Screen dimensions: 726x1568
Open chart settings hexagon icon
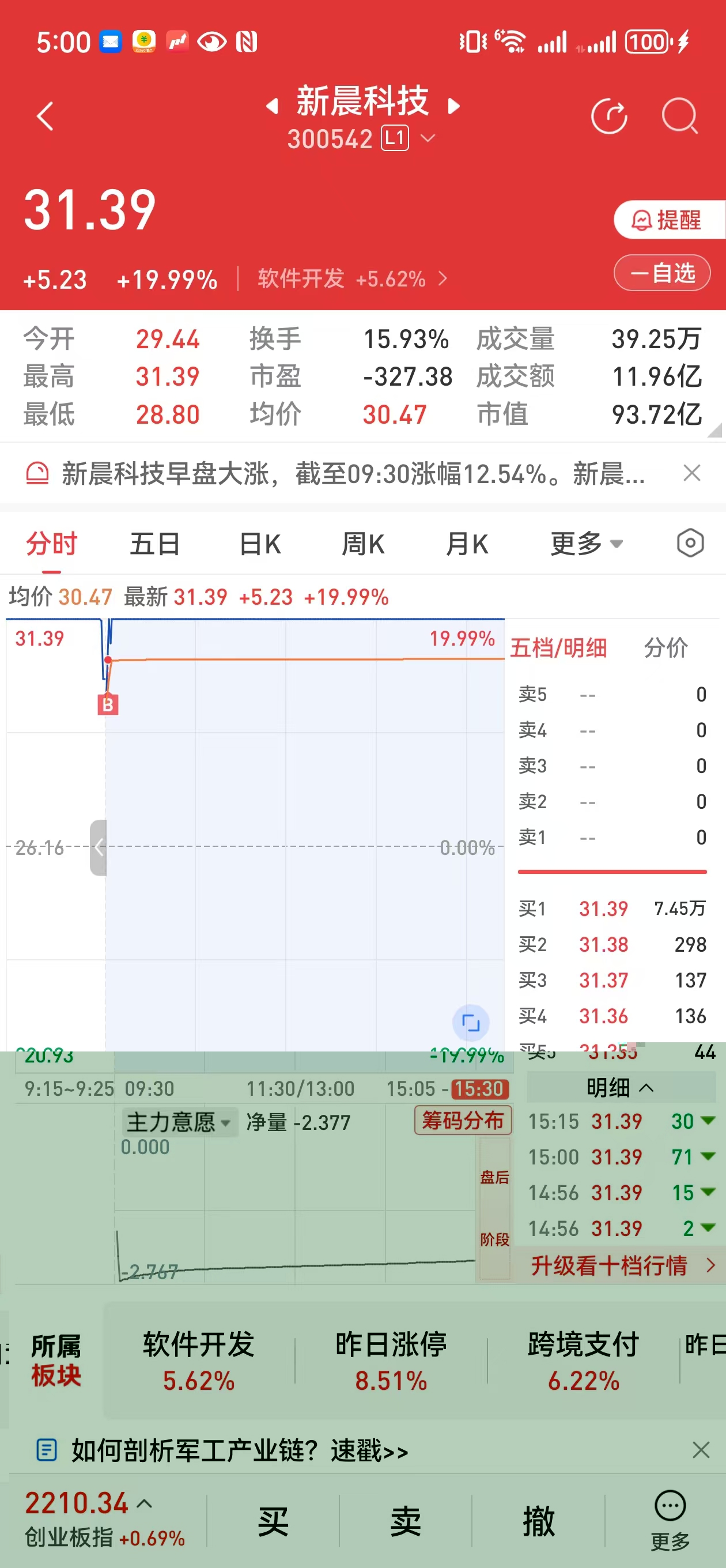[690, 543]
